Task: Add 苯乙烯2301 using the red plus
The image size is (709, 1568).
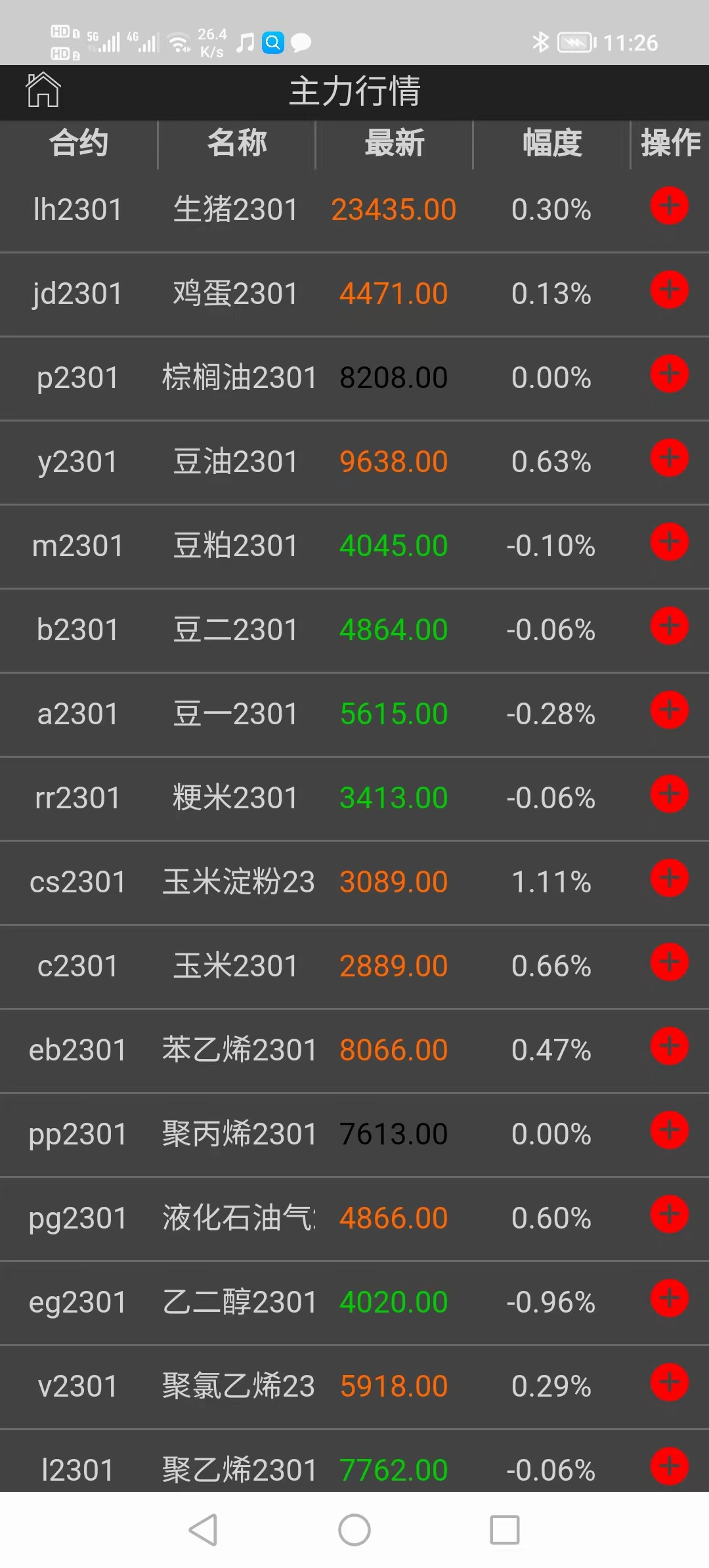Action: (669, 1047)
